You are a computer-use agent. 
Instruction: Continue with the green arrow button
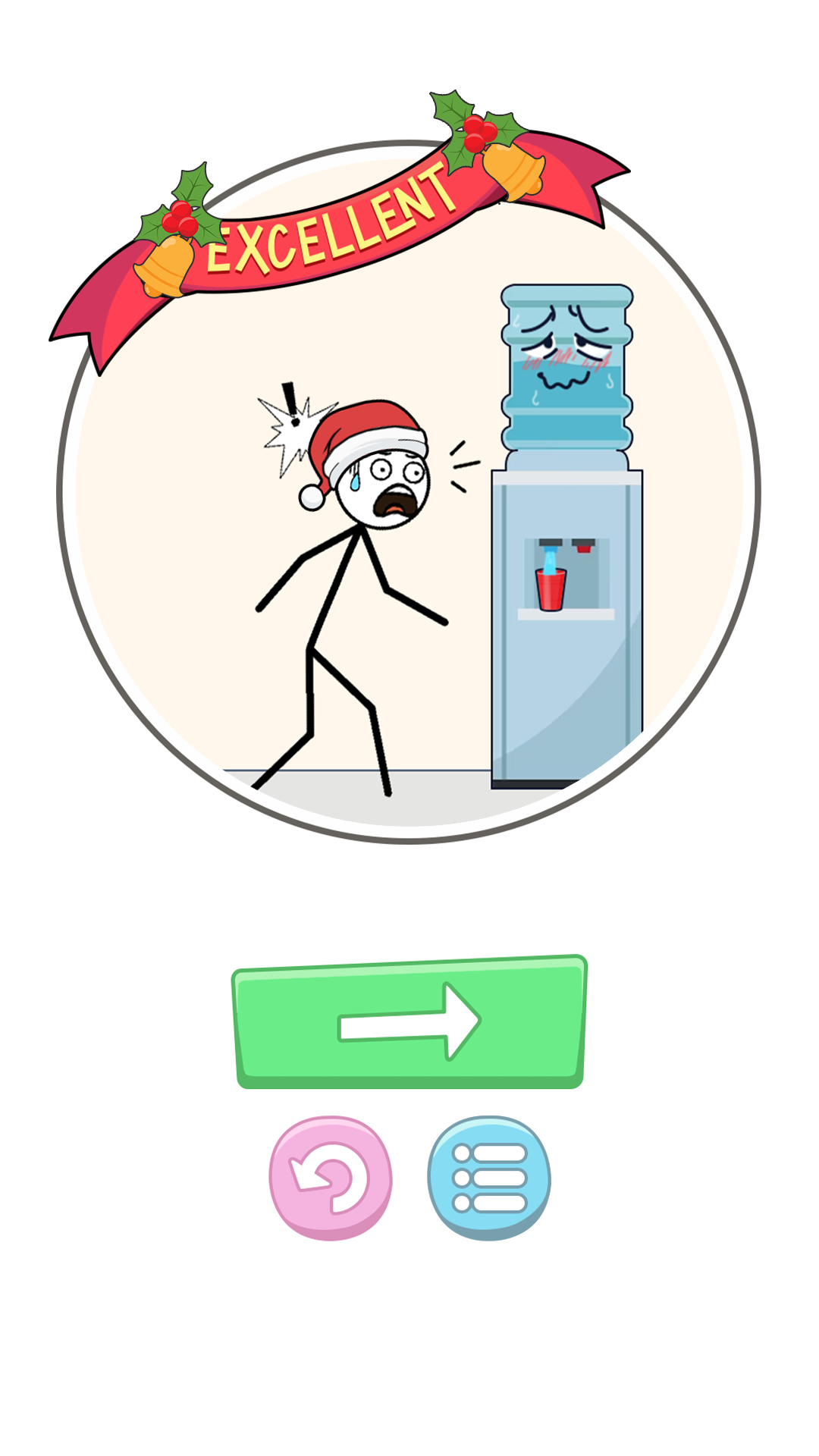[409, 1021]
